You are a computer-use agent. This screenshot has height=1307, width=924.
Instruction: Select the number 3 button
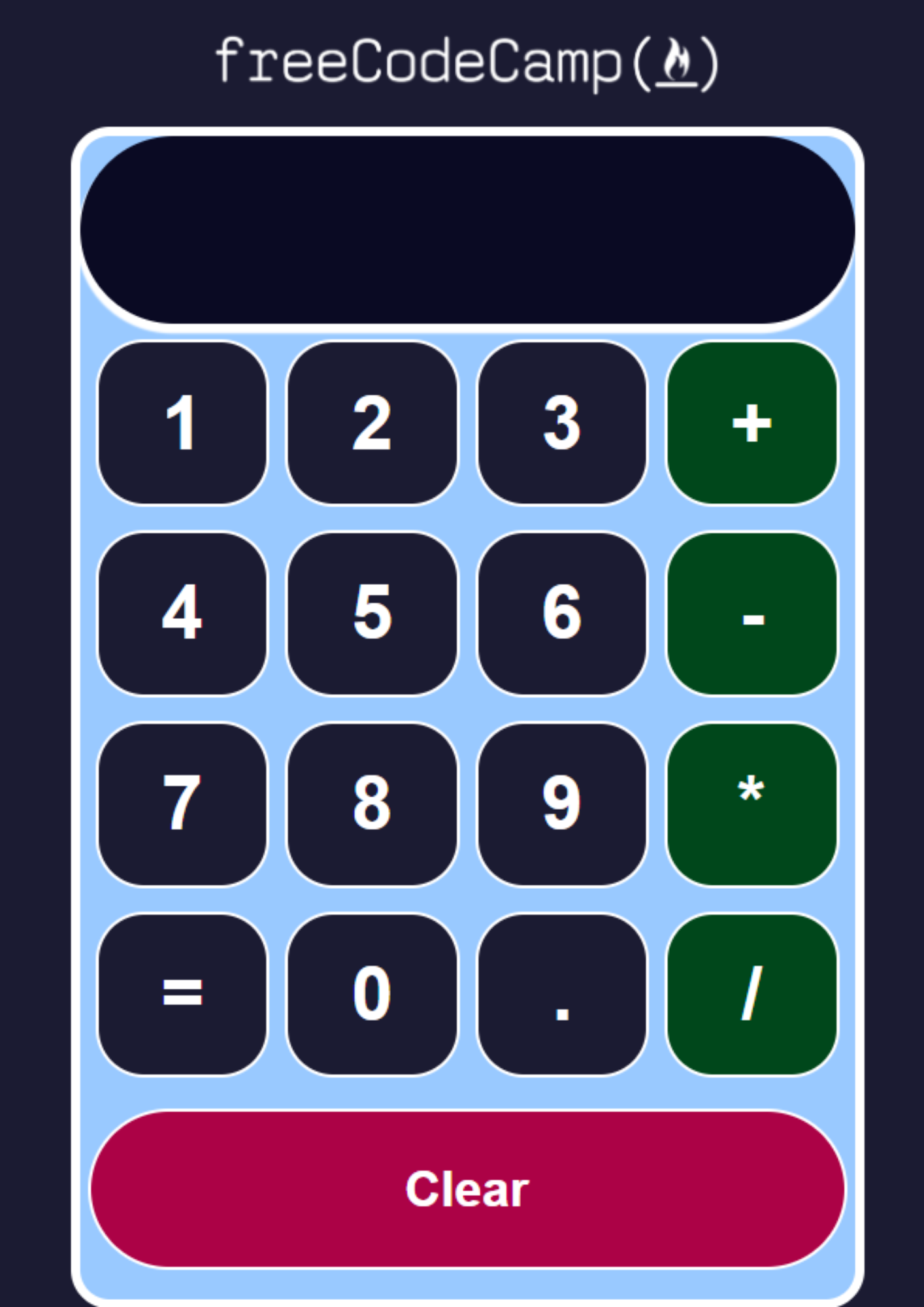562,423
